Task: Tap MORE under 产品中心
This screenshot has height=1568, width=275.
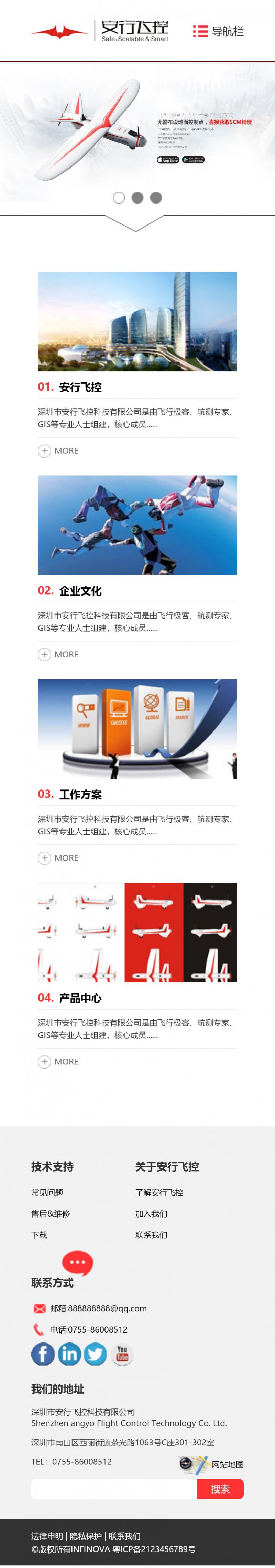Action: pyautogui.click(x=58, y=1062)
